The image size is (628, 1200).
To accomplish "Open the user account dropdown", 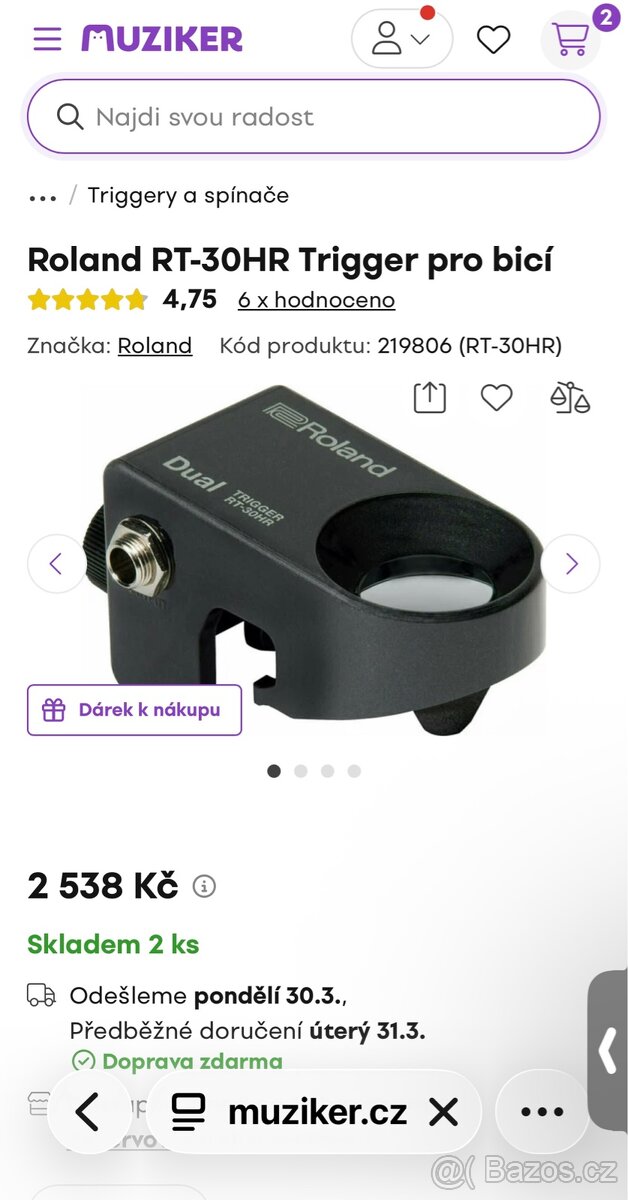I will [x=401, y=39].
